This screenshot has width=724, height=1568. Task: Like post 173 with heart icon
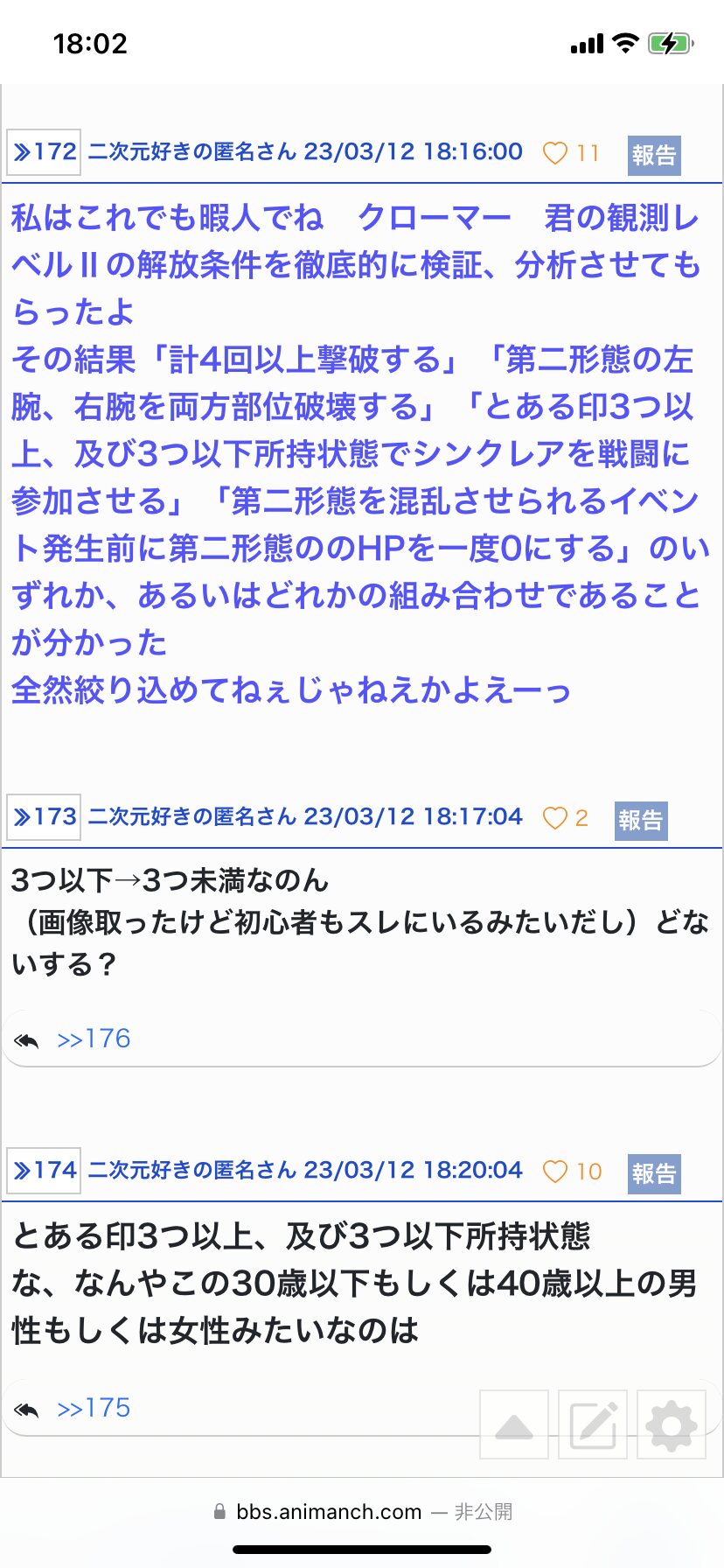[x=555, y=818]
